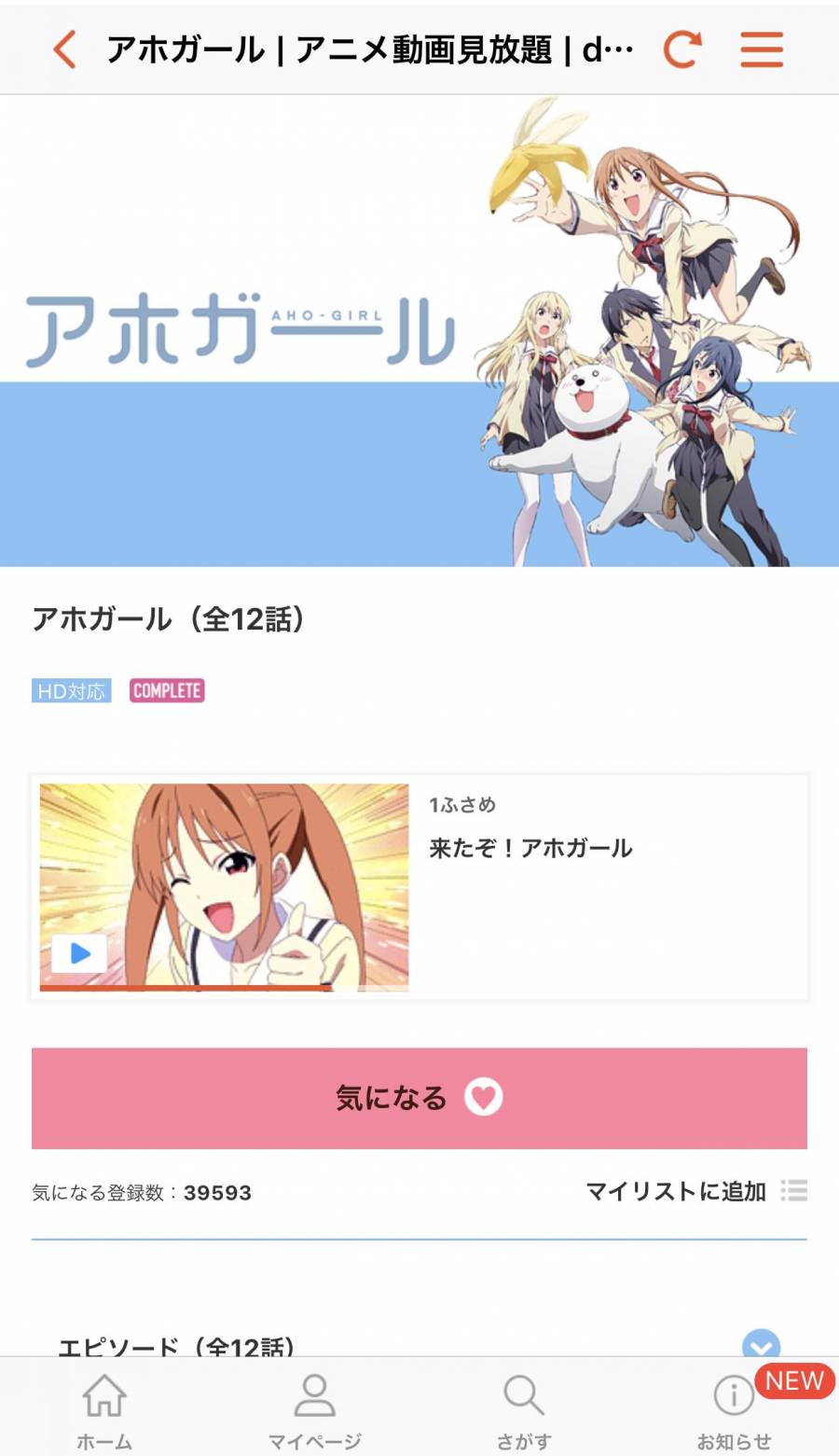Add this anime via マイリストに追加

pyautogui.click(x=695, y=1191)
